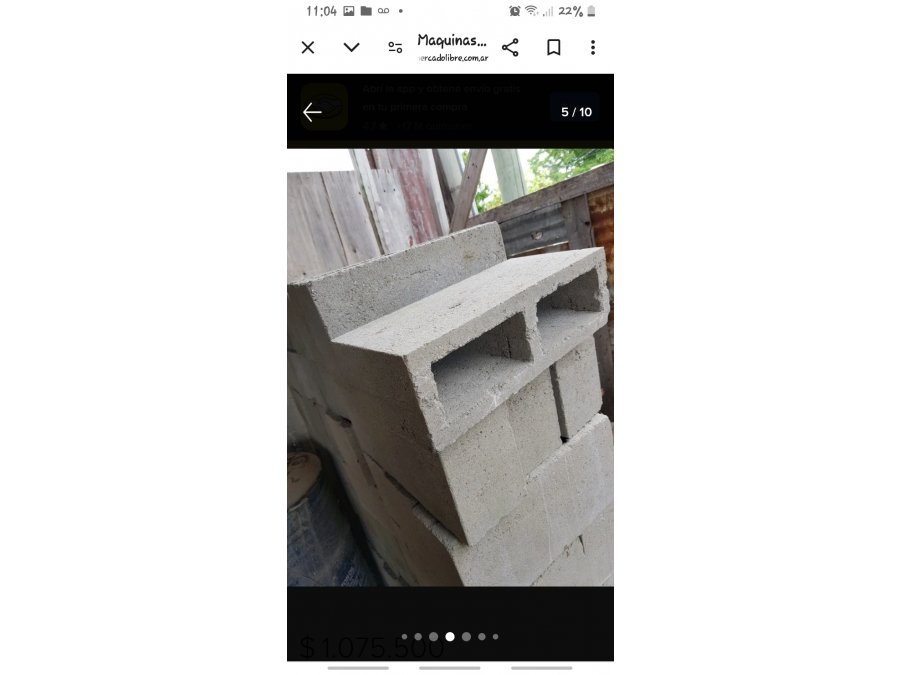Viewport: 900px width, 675px height.
Task: Share this MercadoLibre page
Action: point(510,47)
